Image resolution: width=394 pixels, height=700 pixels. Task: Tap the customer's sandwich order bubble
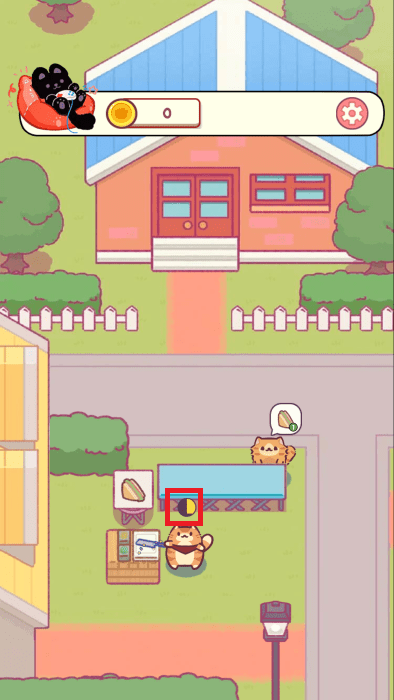(x=286, y=420)
